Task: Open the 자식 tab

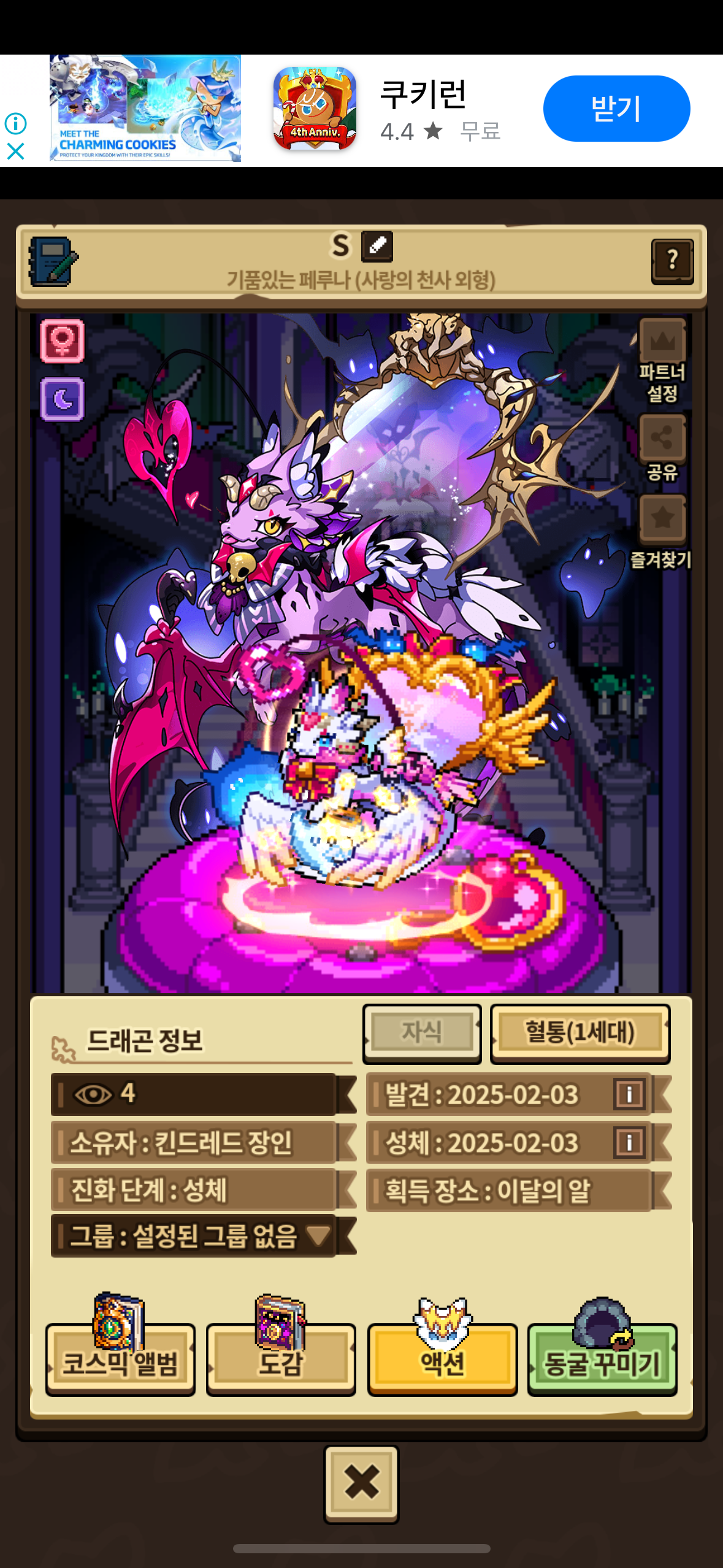Action: pos(422,1032)
